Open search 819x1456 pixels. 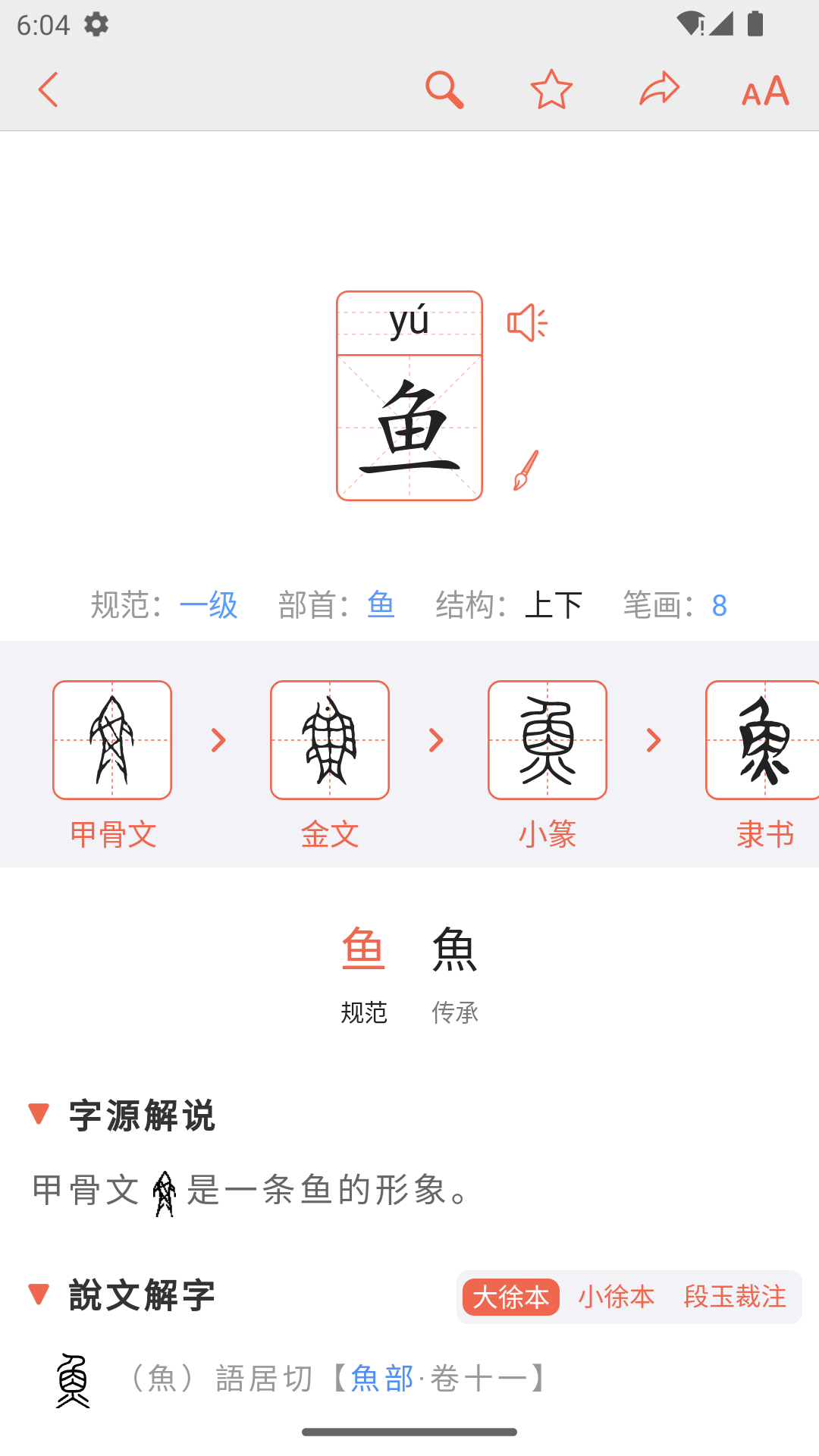[444, 89]
